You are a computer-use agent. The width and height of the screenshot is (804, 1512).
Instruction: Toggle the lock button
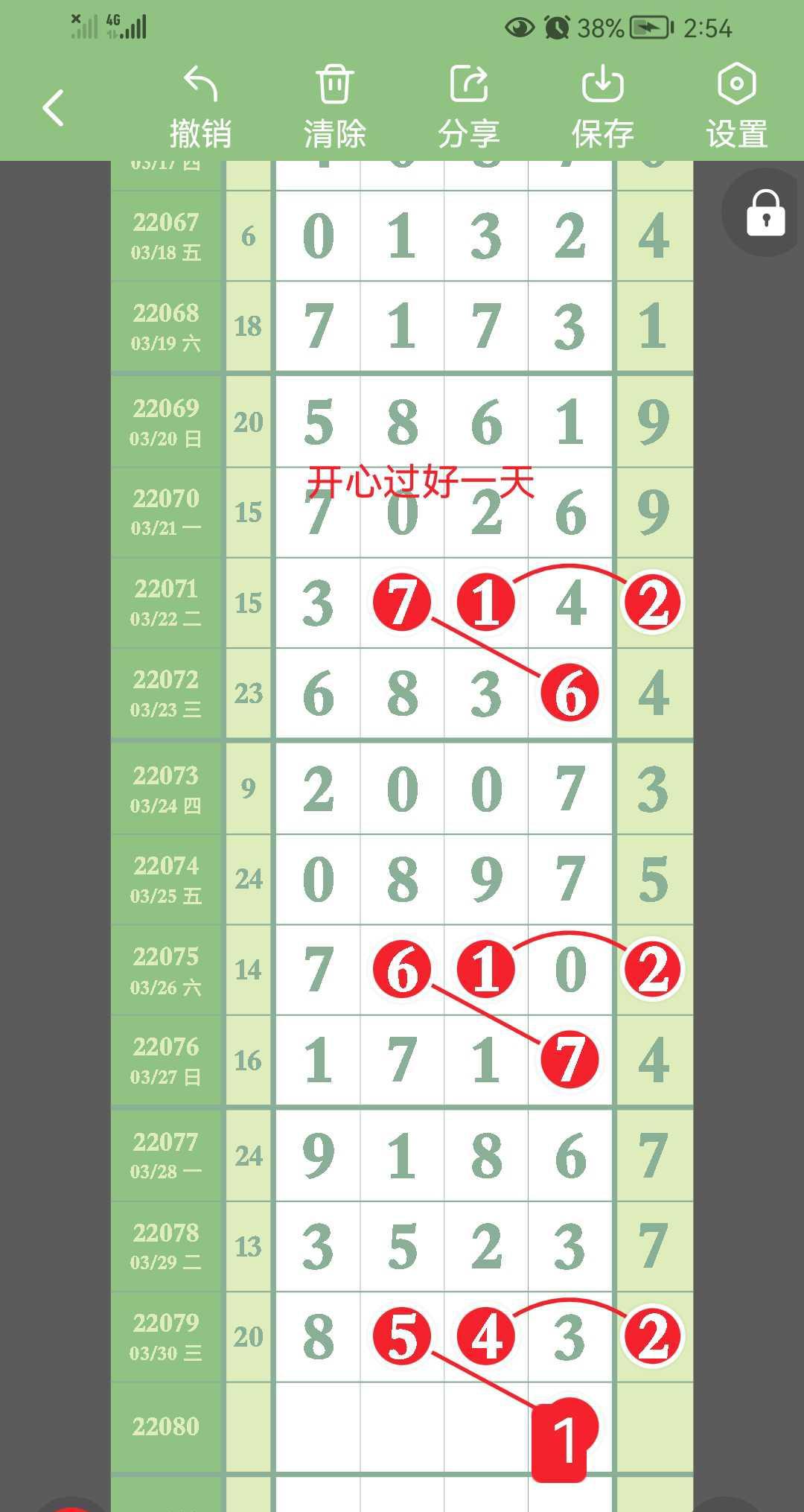coord(765,213)
